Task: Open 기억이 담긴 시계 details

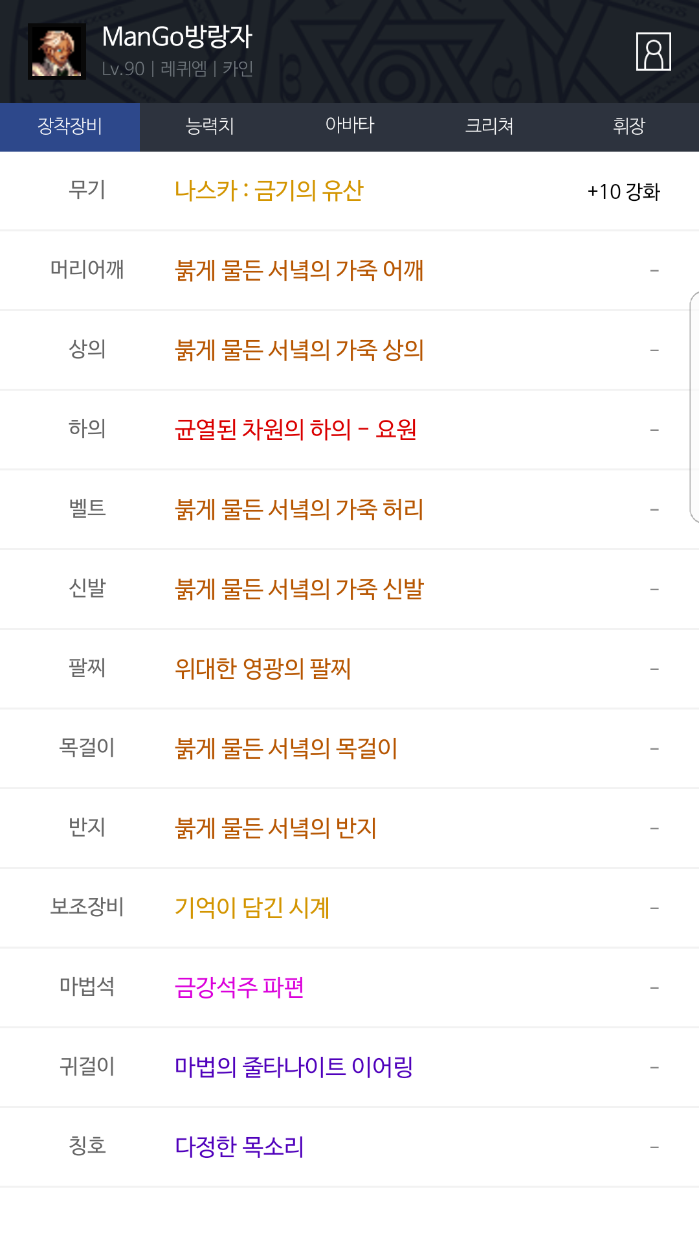Action: tap(252, 908)
